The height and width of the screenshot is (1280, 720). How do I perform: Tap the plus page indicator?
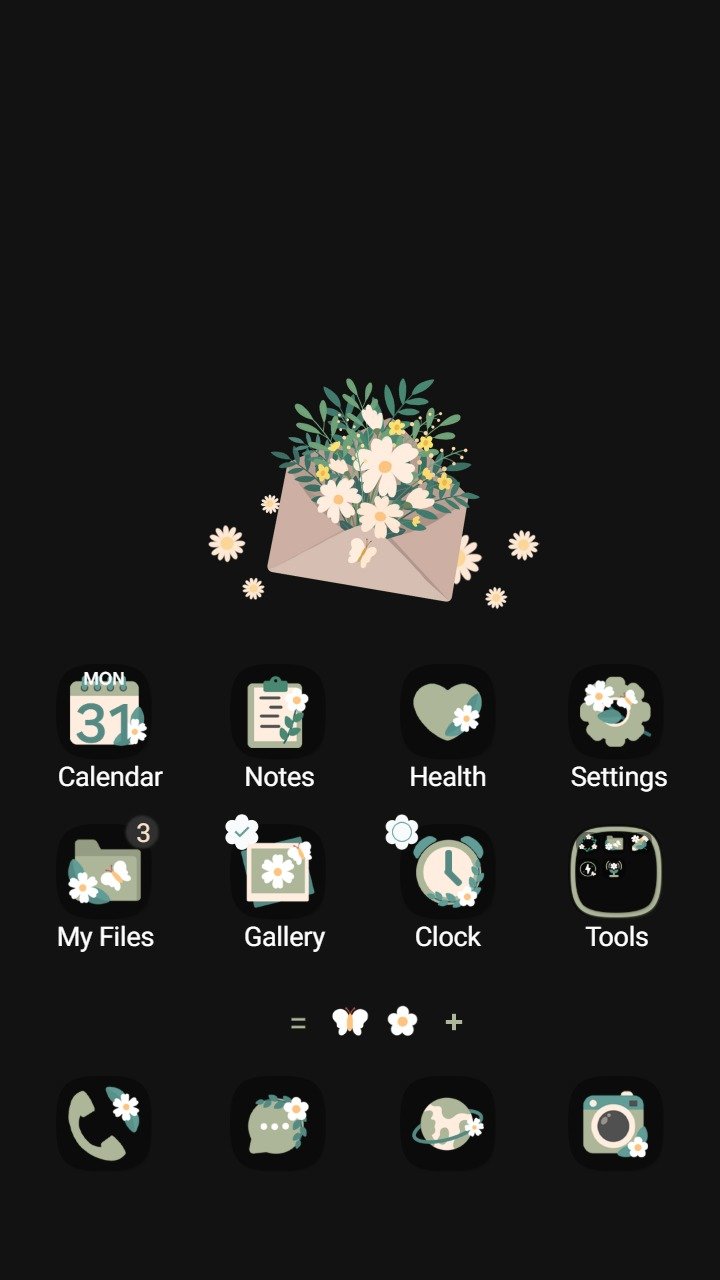[x=454, y=1022]
